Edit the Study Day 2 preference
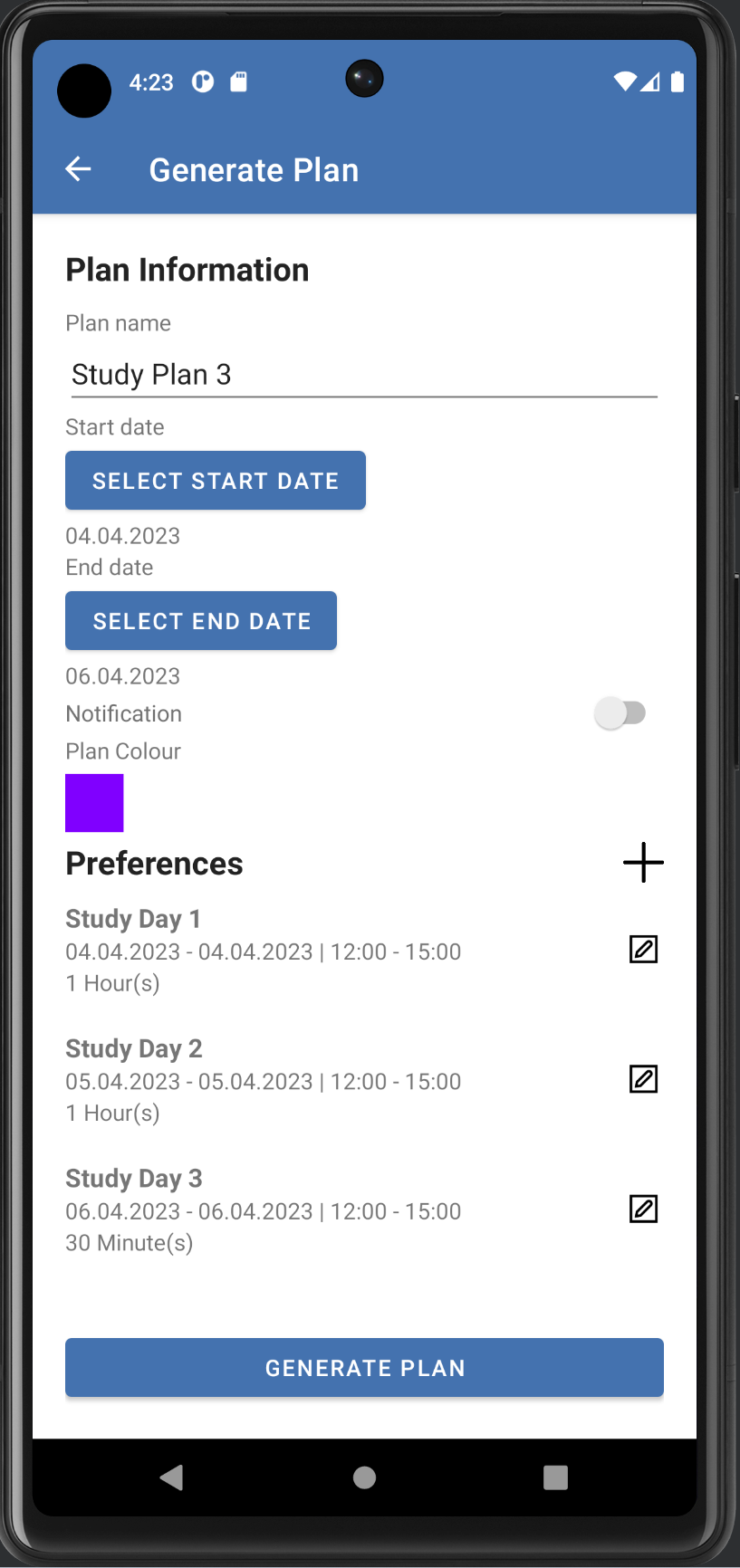Viewport: 740px width, 1568px height. (643, 1079)
